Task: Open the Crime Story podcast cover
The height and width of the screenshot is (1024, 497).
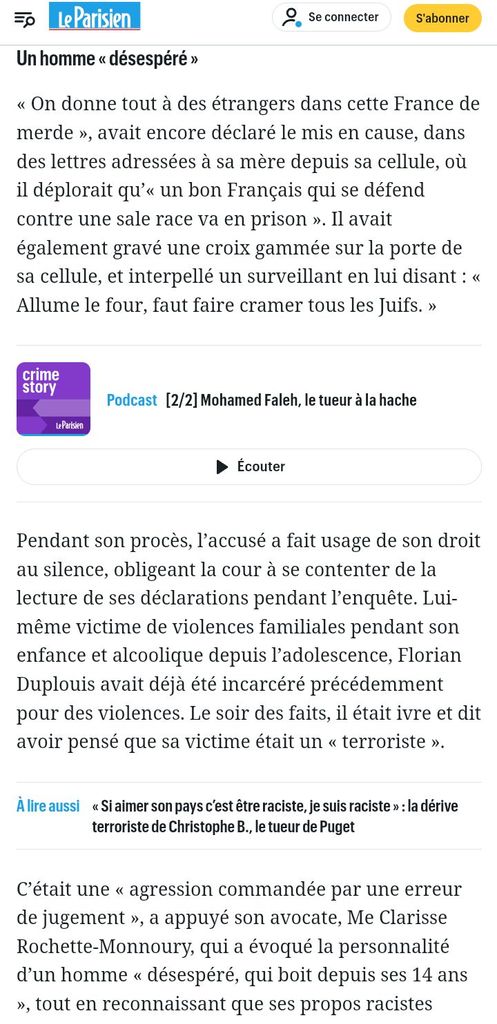Action: [54, 399]
